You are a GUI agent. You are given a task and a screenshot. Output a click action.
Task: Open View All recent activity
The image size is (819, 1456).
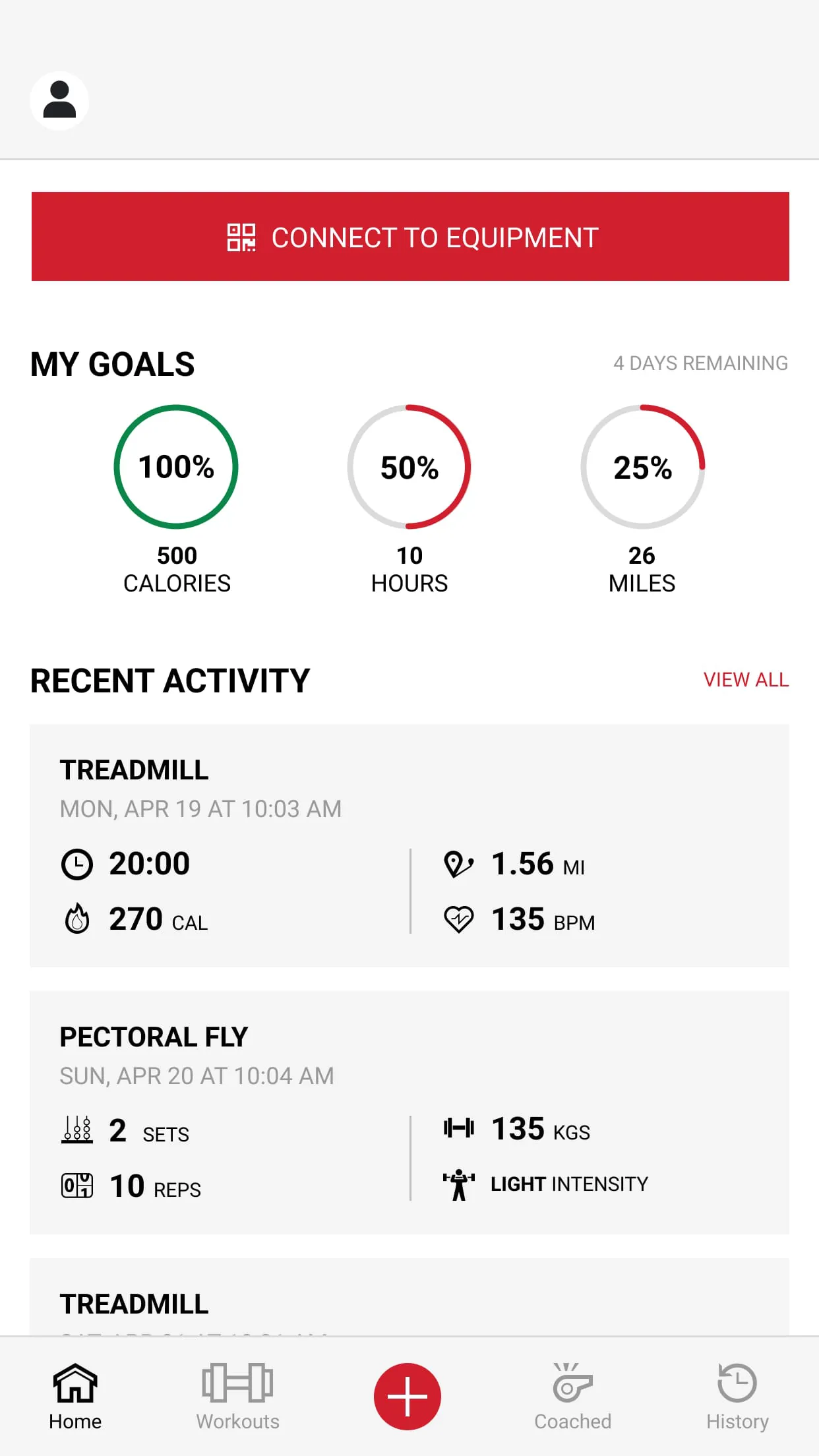coord(746,679)
